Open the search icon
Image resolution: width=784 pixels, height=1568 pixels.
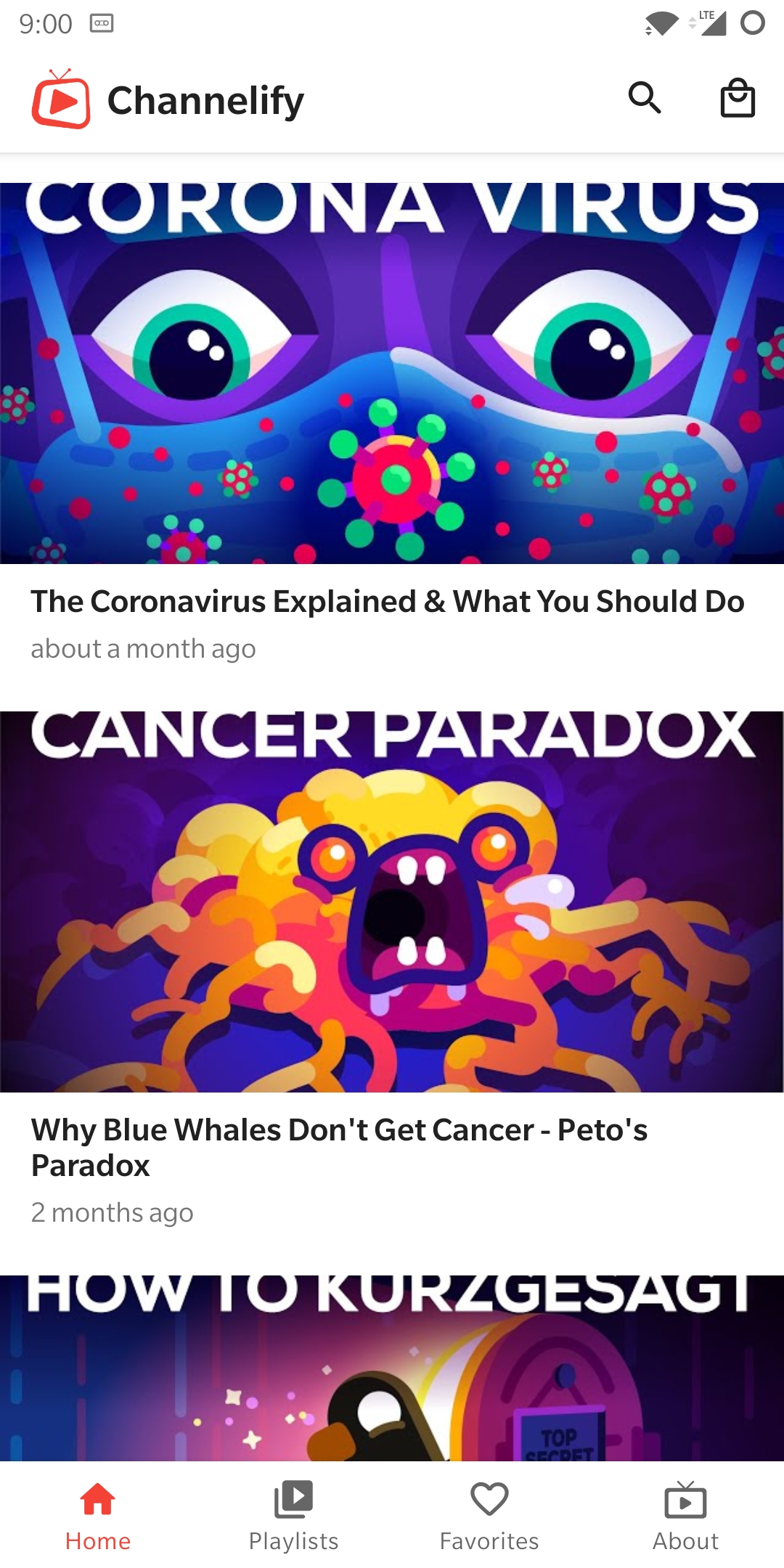pyautogui.click(x=645, y=98)
